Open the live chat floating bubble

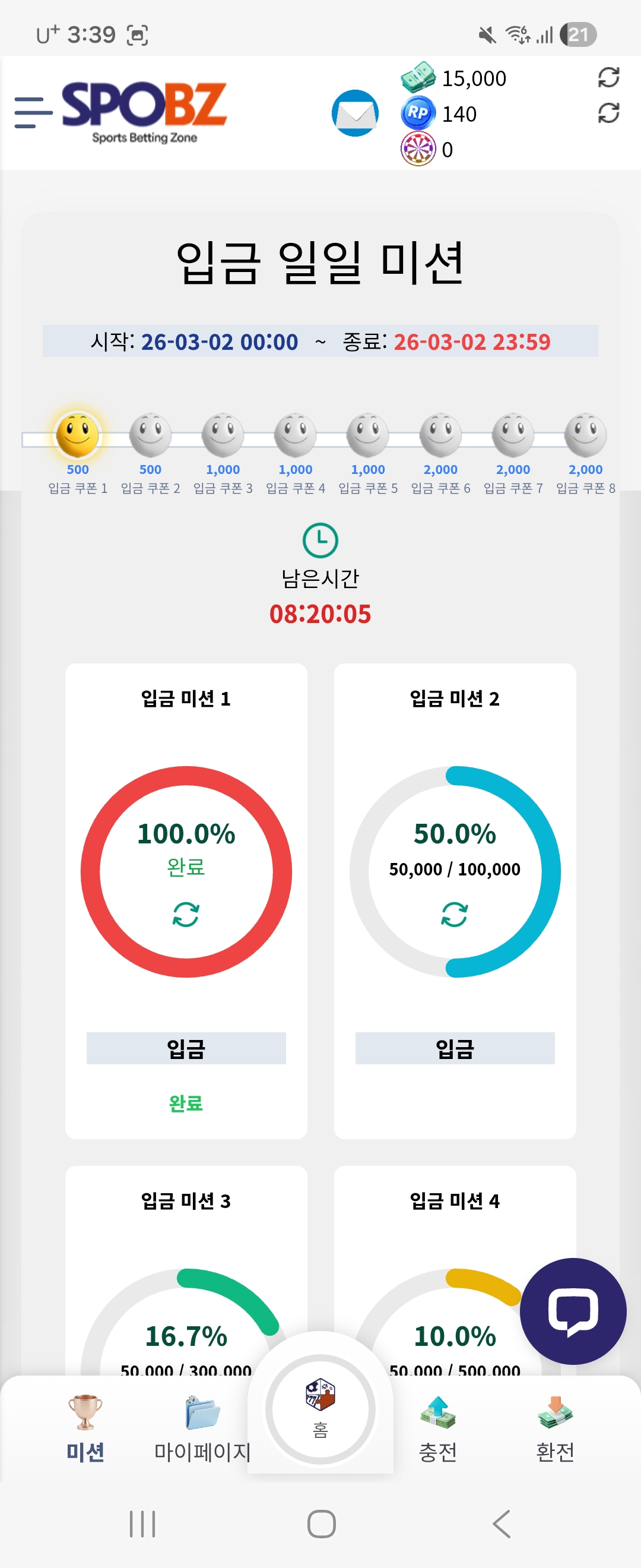point(572,1310)
